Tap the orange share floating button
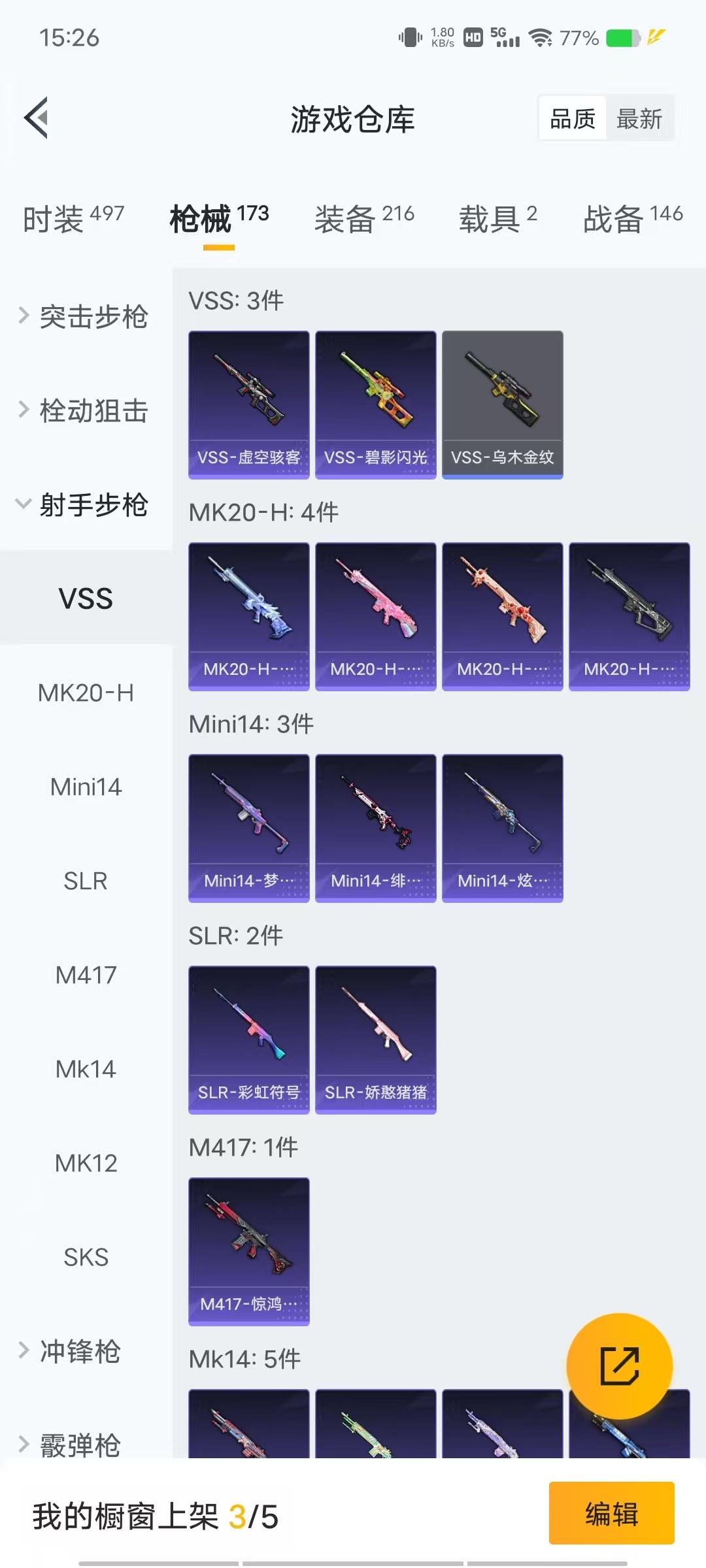The height and width of the screenshot is (1568, 706). (x=619, y=1366)
